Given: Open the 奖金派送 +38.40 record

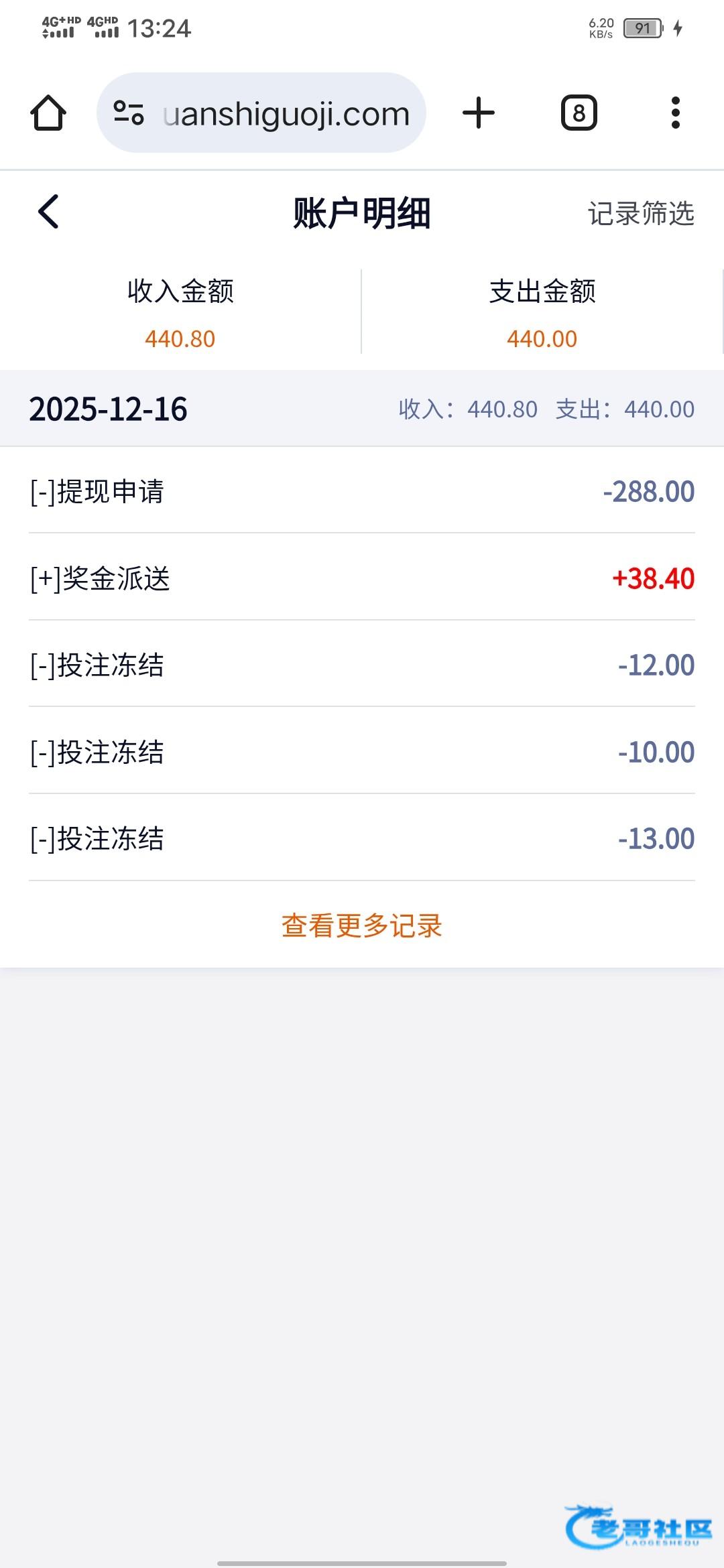Looking at the screenshot, I should [x=362, y=578].
